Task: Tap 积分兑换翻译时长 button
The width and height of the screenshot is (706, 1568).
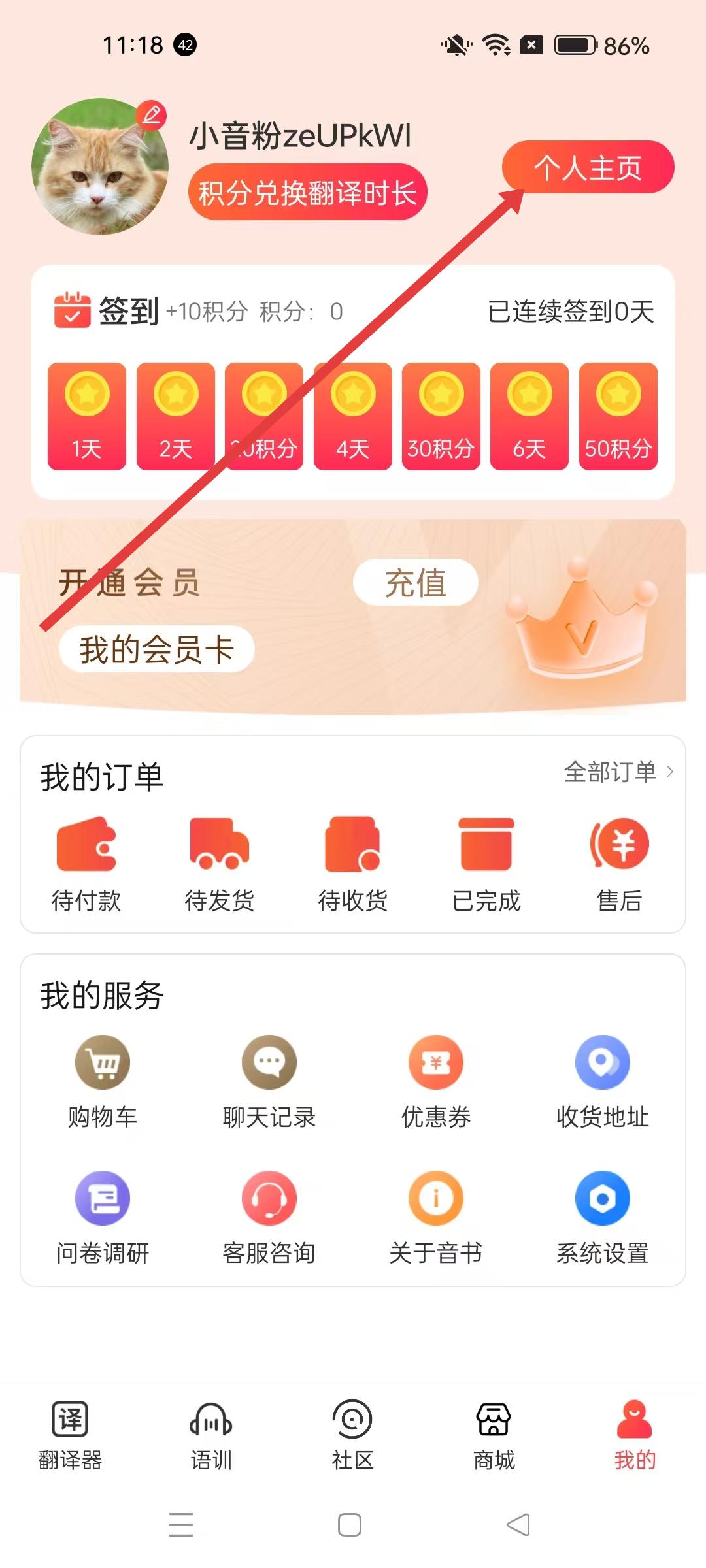Action: [307, 193]
